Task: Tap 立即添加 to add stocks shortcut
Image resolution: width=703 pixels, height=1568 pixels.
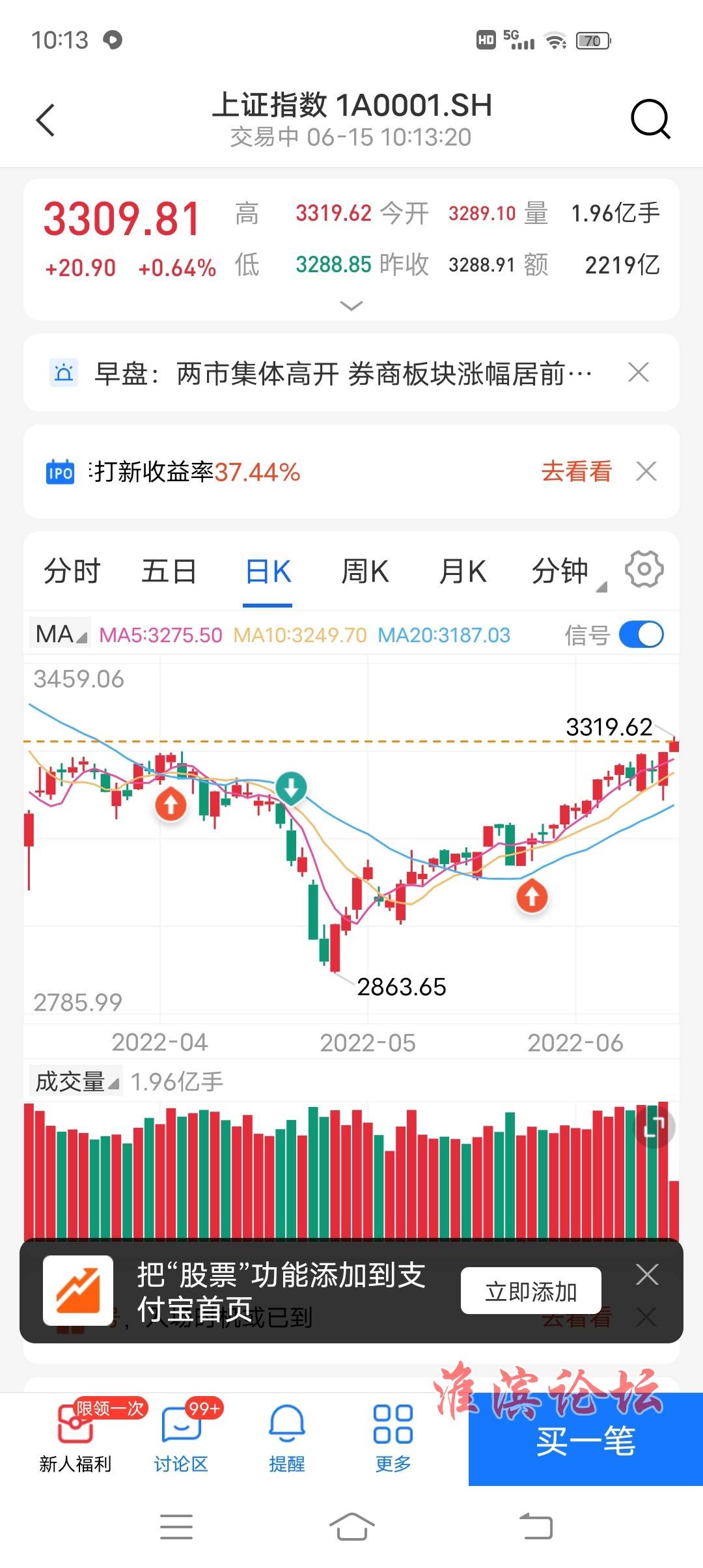Action: [531, 1291]
